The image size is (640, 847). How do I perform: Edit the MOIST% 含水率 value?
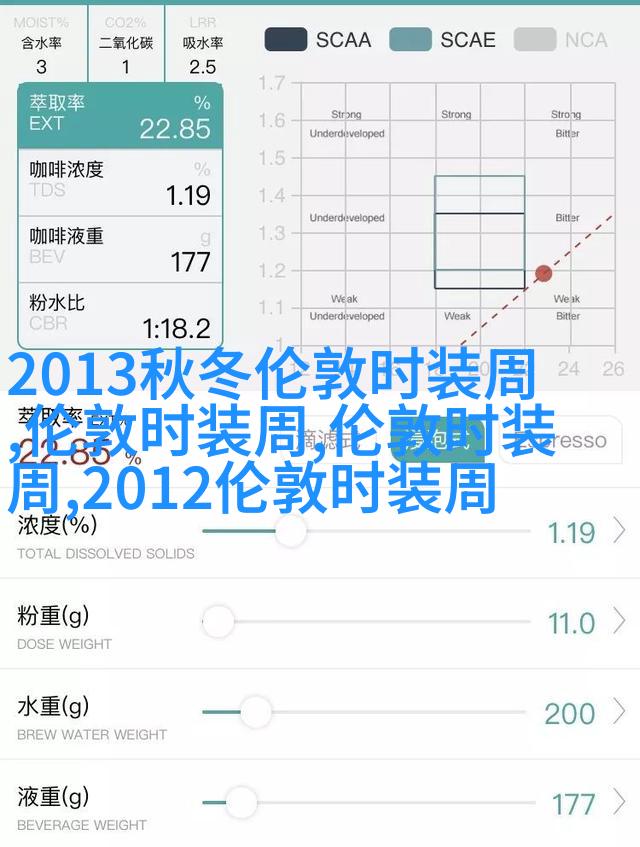(x=41, y=45)
